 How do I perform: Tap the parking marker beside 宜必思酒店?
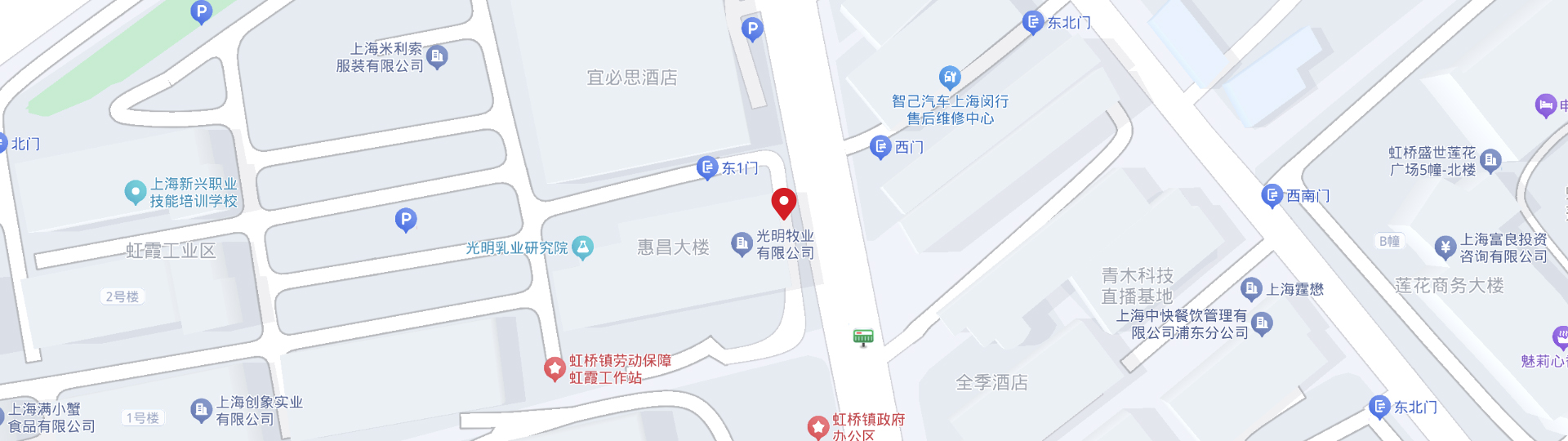point(752,29)
